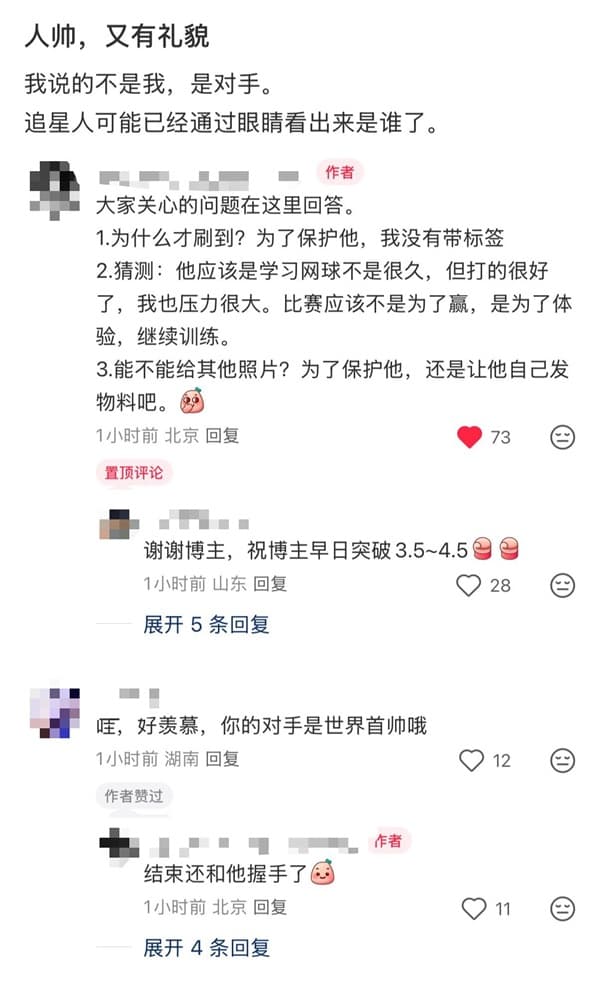Like the author's pinned comment with 73 likes
This screenshot has width=600, height=984.
469,437
